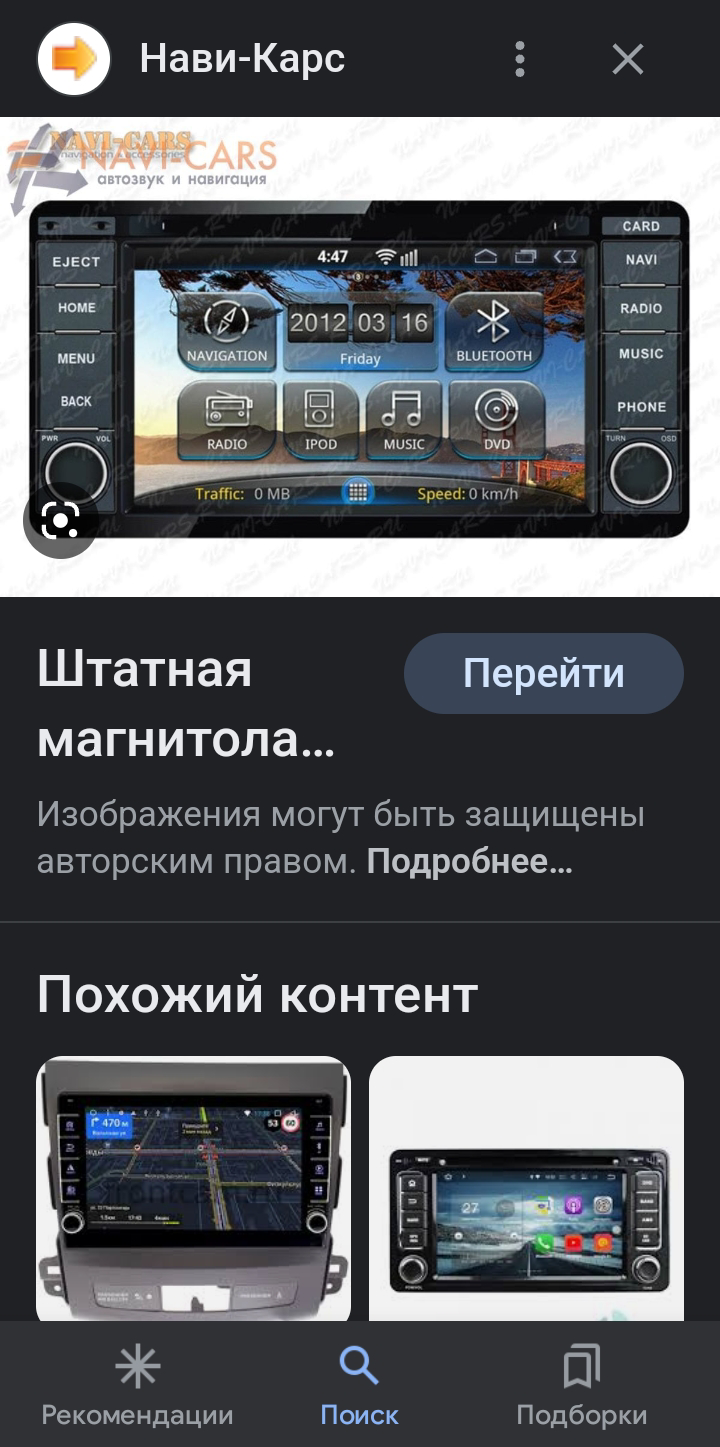Open the Подробнее copyright link
The height and width of the screenshot is (1447, 720).
pos(469,862)
